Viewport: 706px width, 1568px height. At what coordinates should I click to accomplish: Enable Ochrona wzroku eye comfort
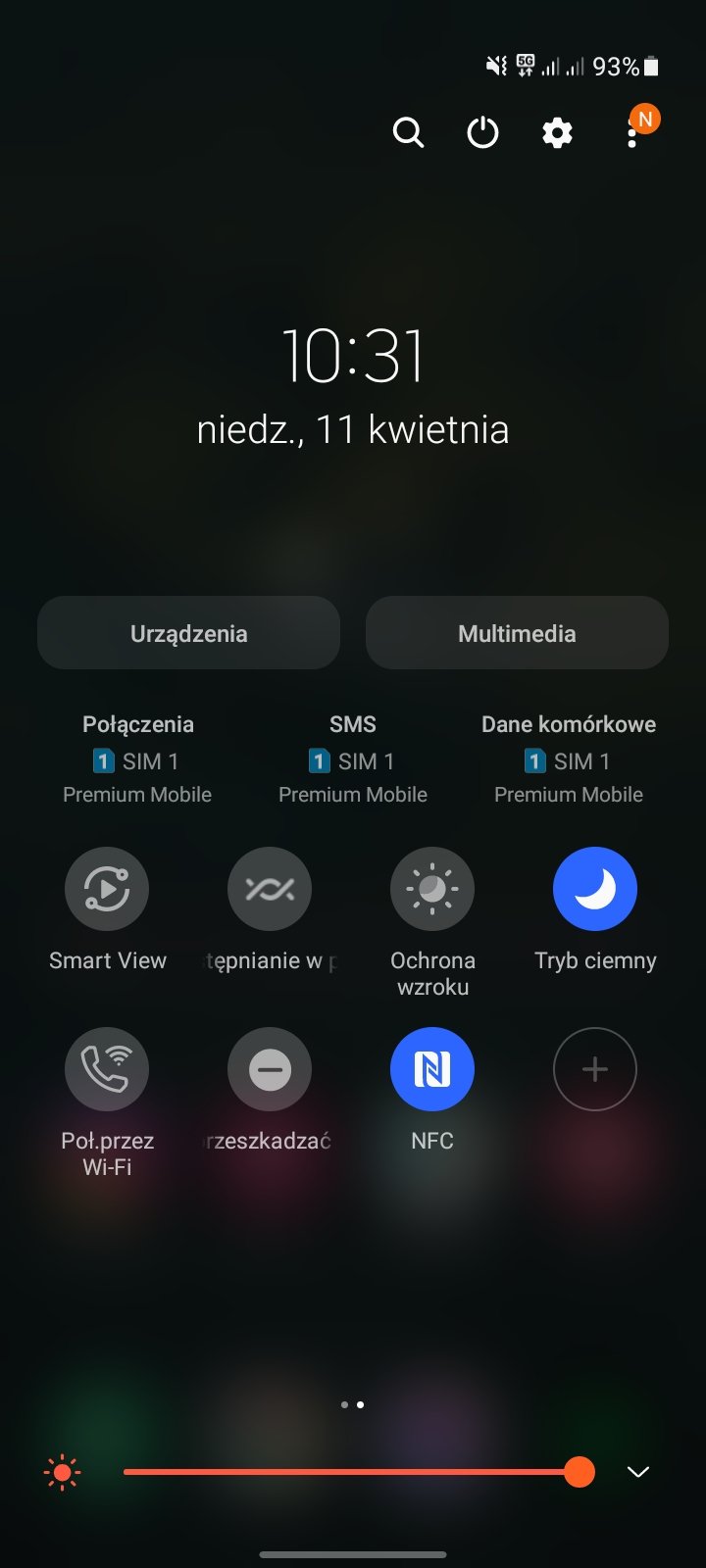pos(432,889)
